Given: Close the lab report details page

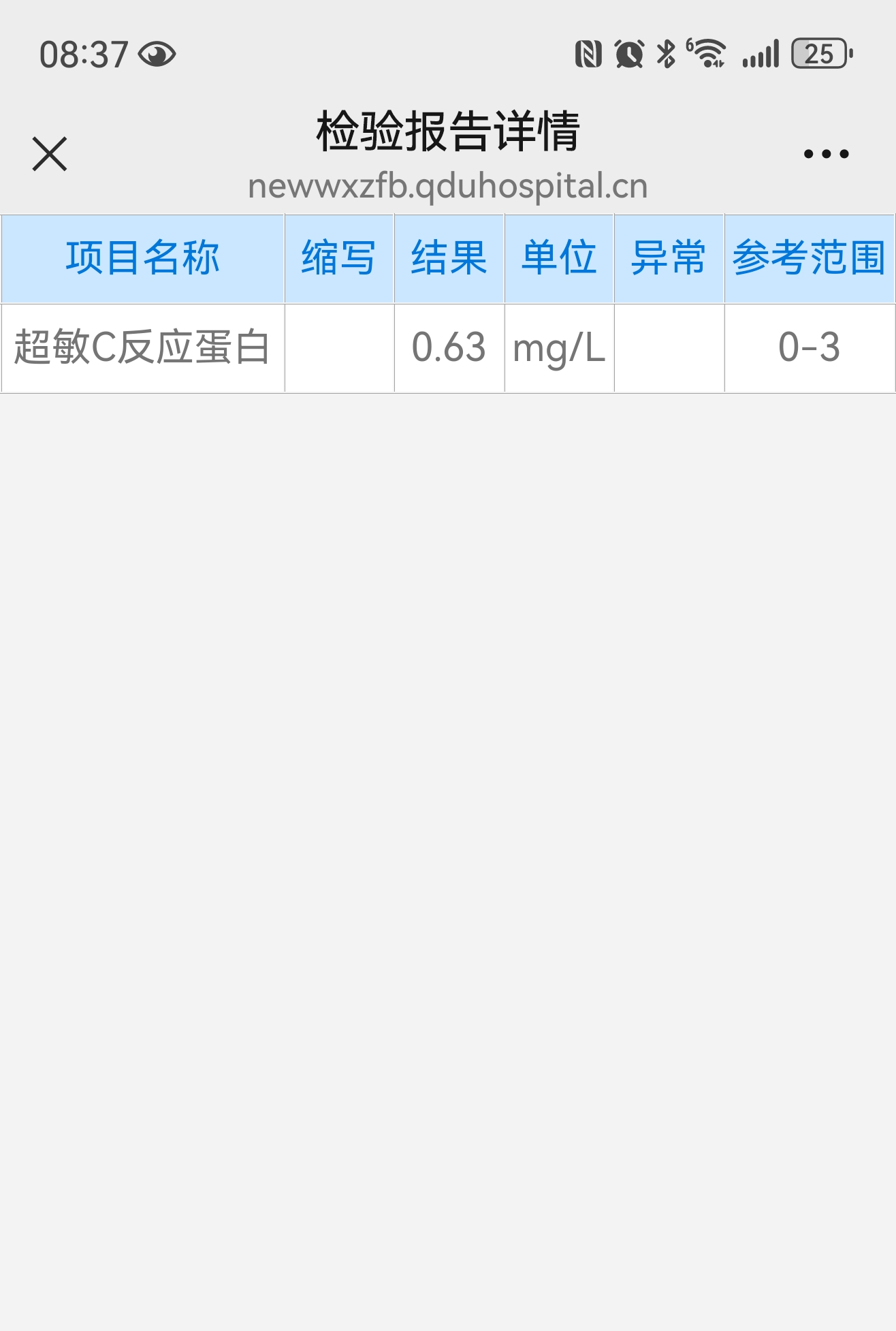Looking at the screenshot, I should click(x=50, y=154).
